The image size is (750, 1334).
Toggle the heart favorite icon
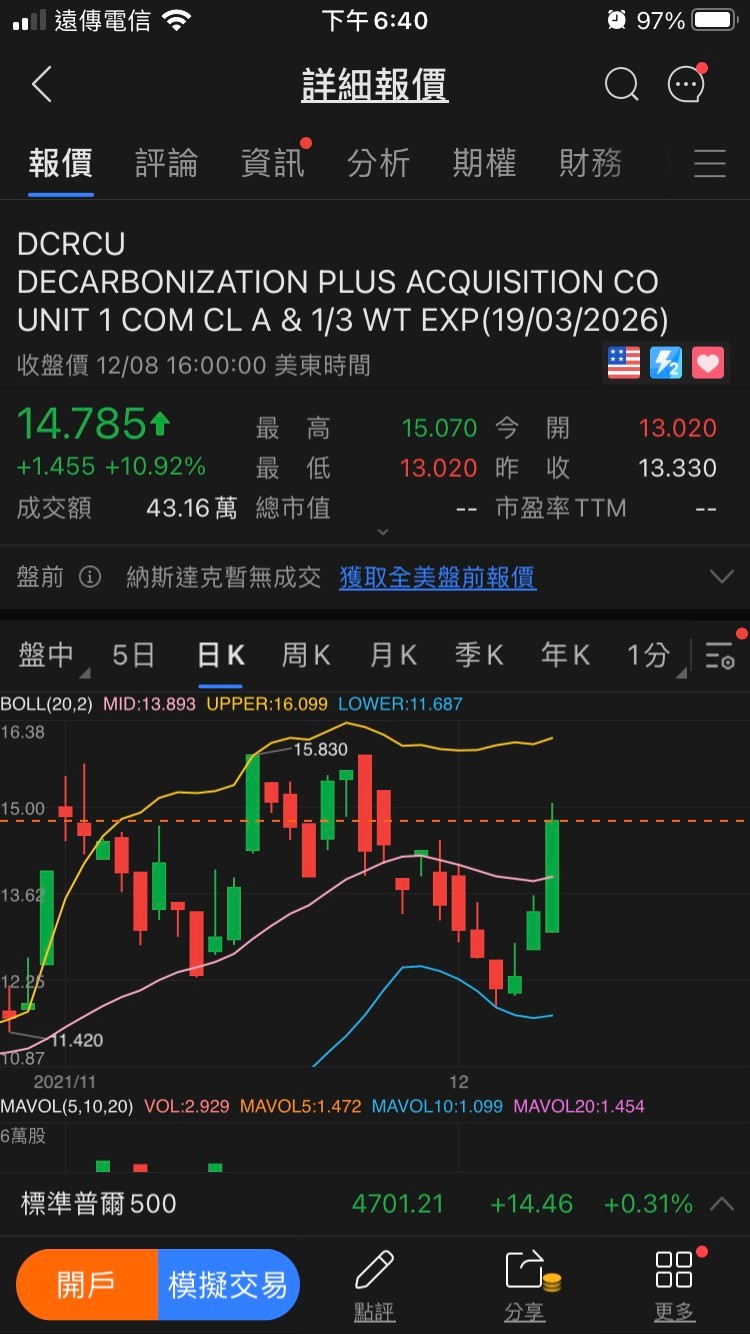pos(708,363)
